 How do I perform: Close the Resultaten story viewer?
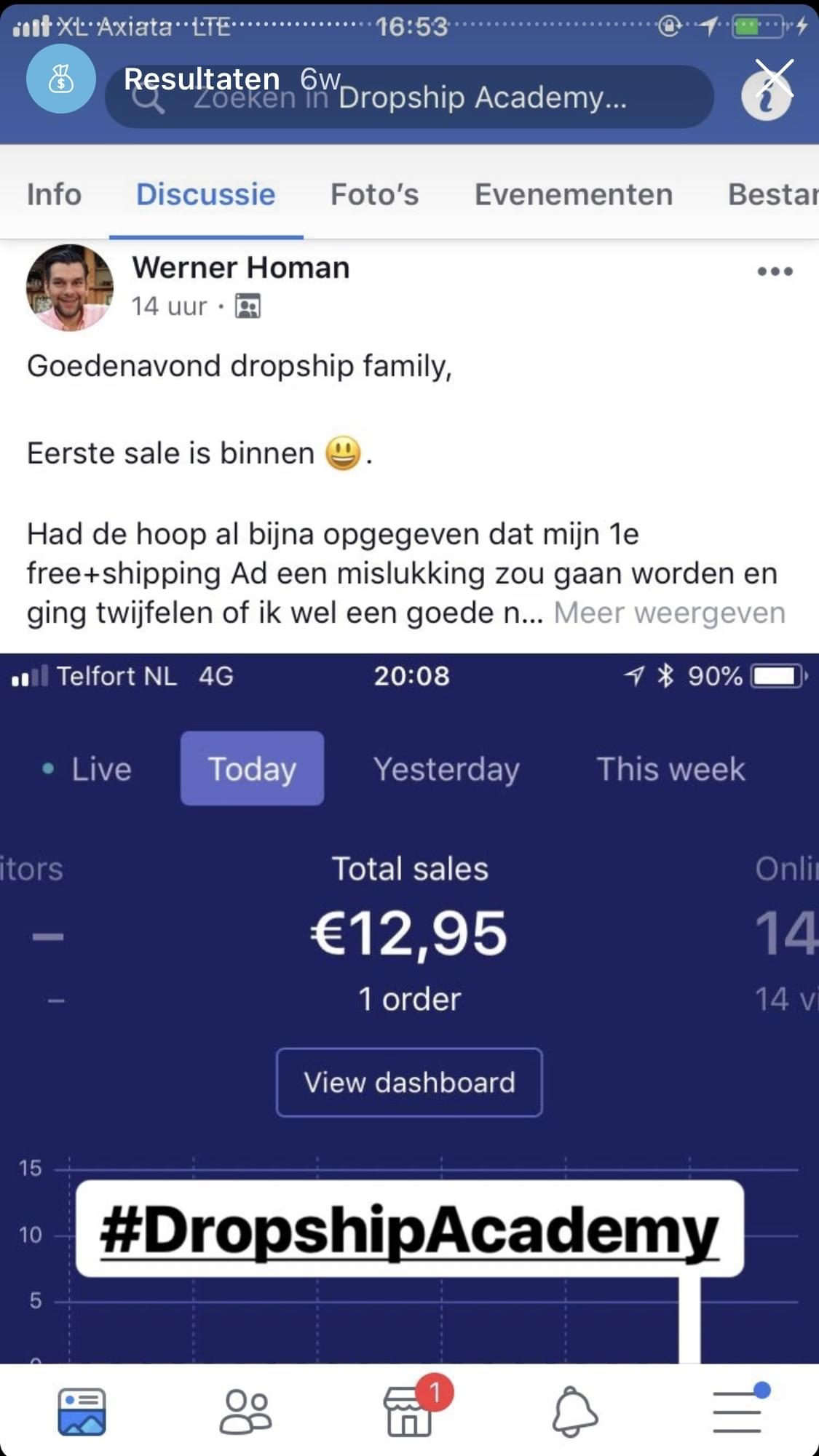(774, 77)
